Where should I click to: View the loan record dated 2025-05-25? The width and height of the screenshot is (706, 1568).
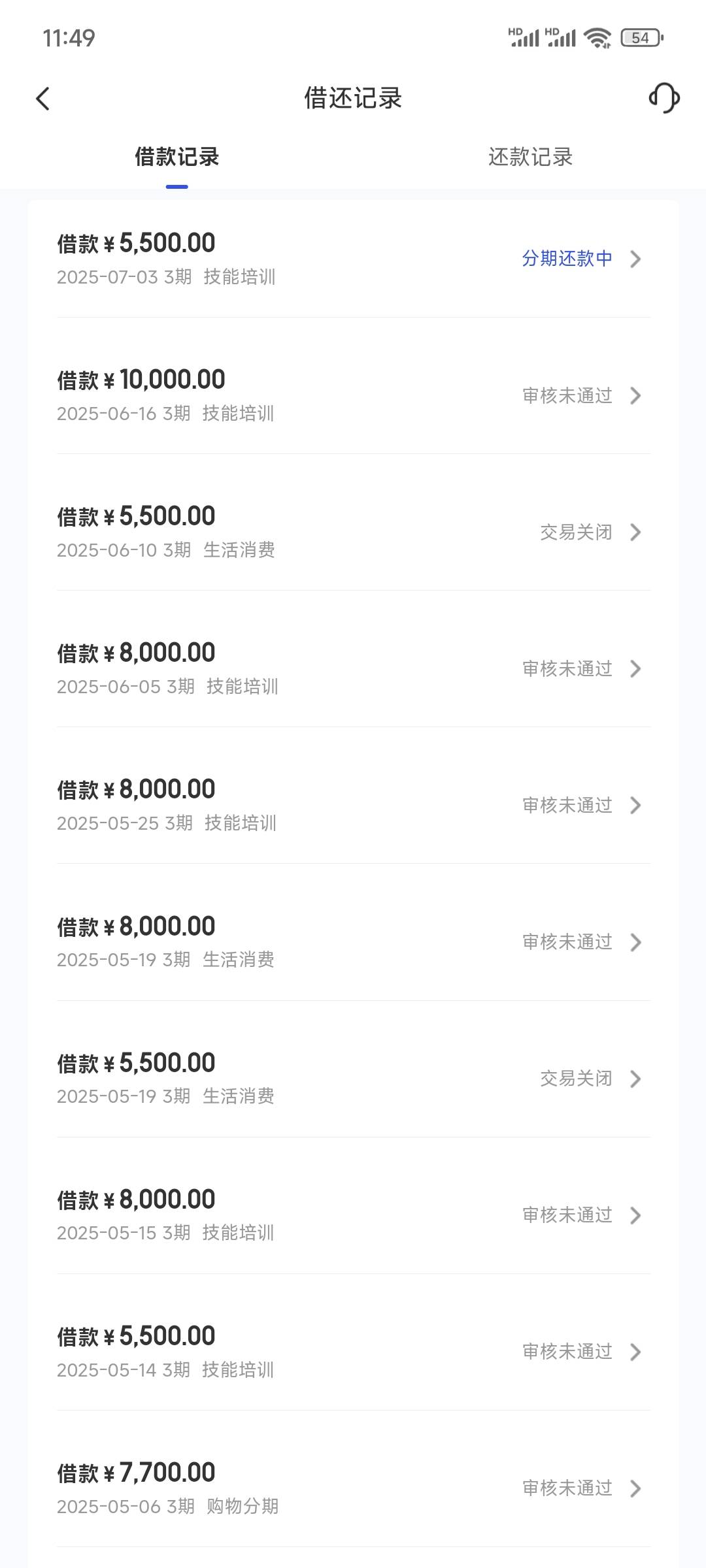[x=353, y=805]
